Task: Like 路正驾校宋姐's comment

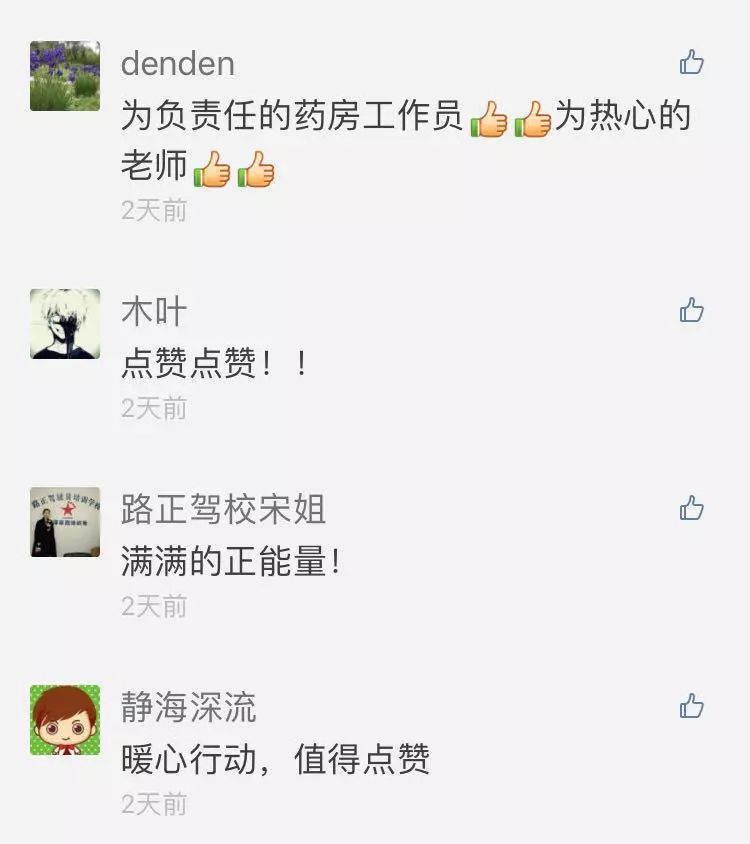Action: tap(692, 508)
